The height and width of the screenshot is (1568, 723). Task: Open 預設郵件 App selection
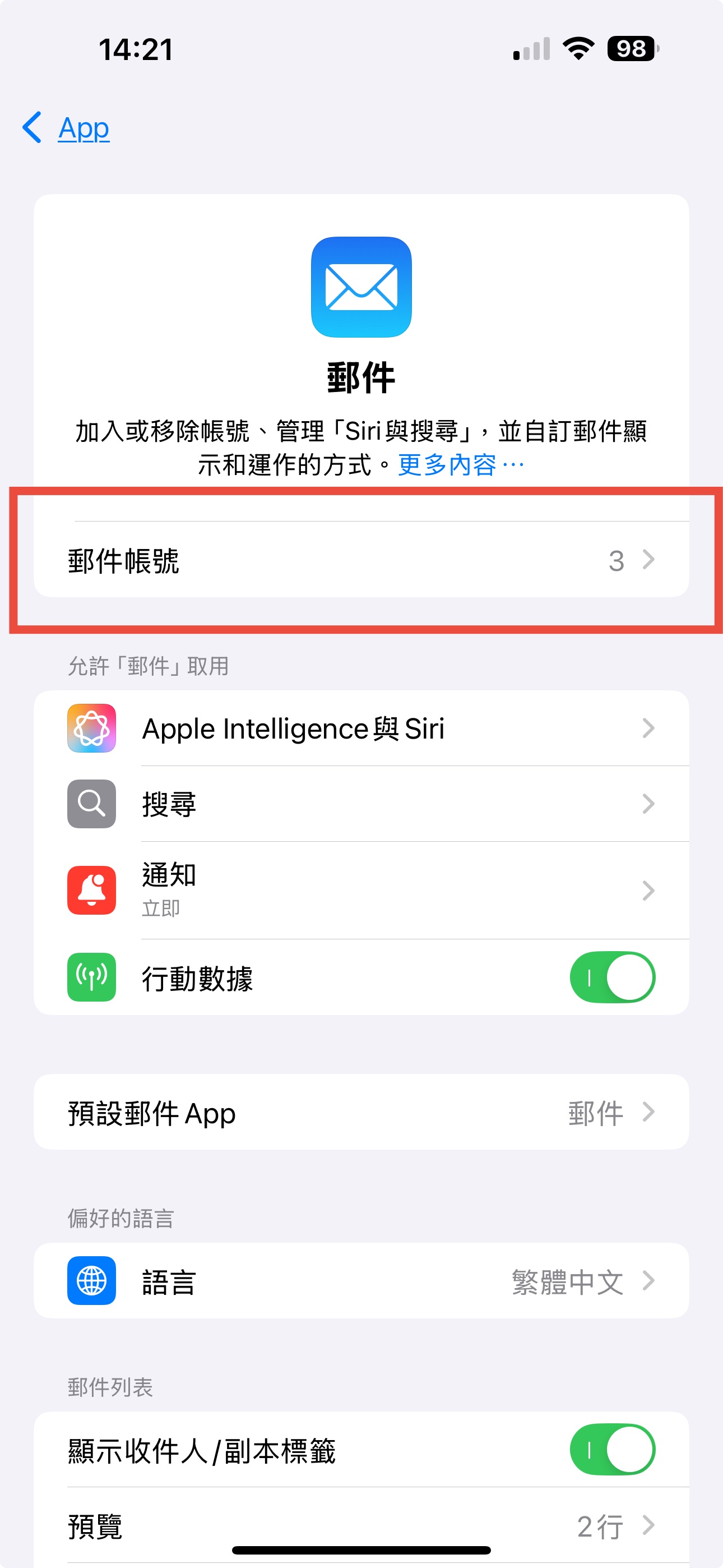point(361,1112)
